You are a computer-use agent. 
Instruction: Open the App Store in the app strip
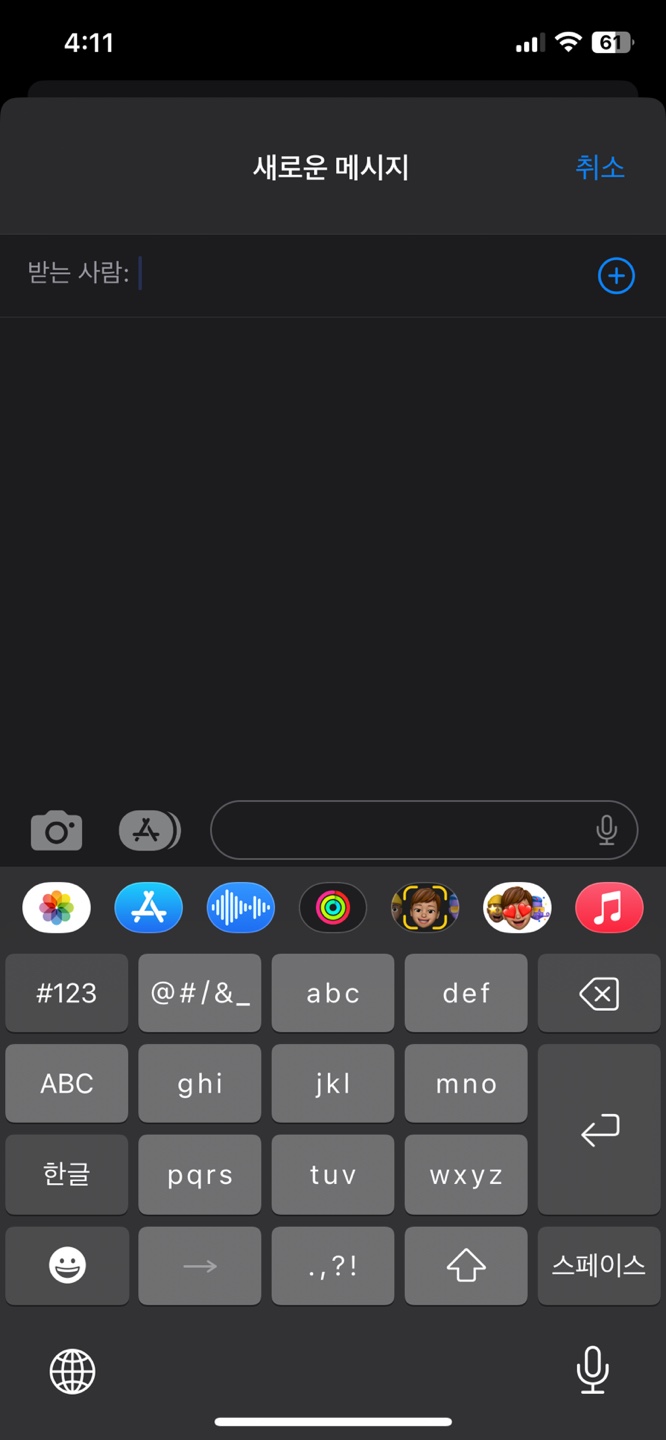tap(149, 908)
